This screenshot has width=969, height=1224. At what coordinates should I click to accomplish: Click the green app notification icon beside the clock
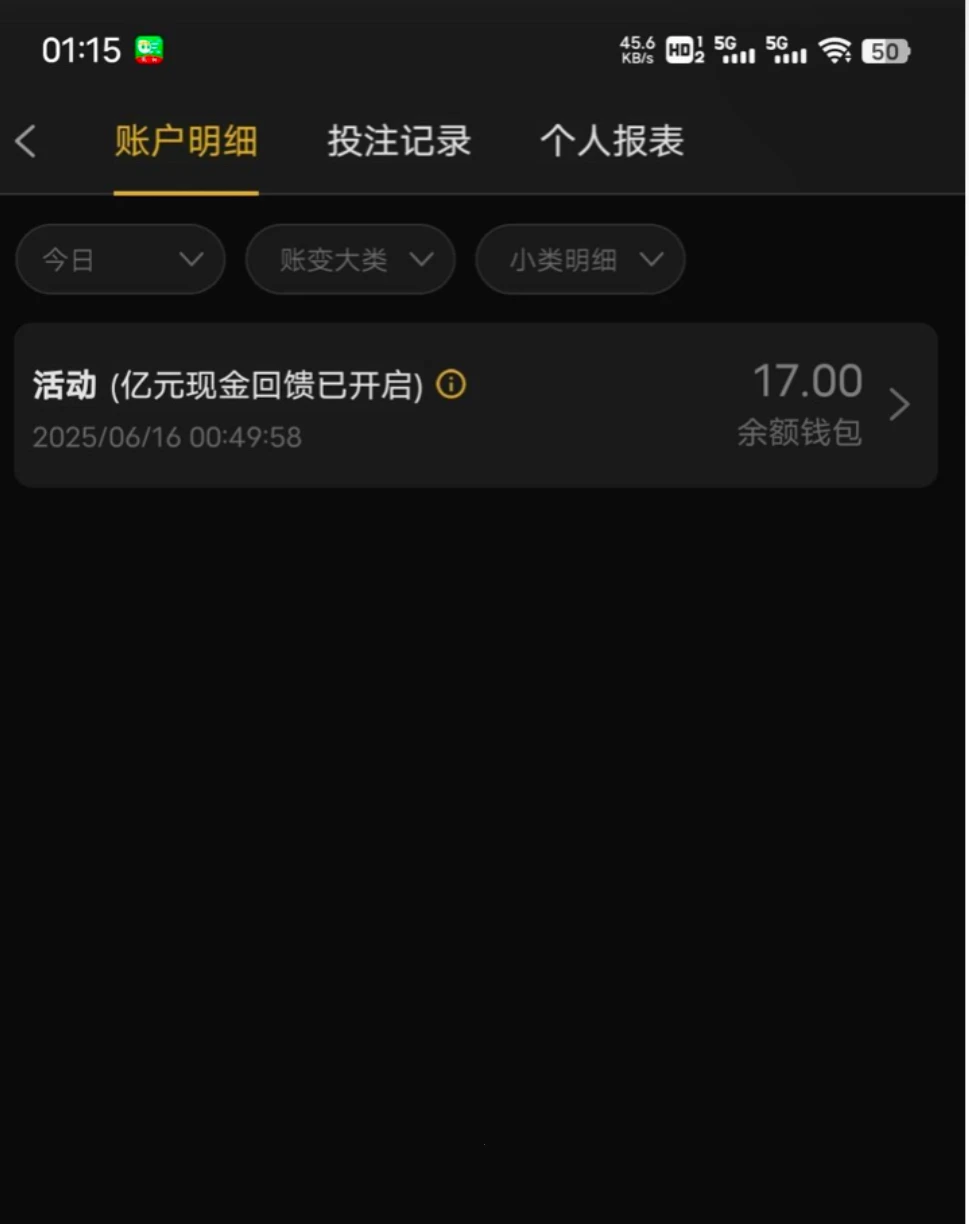point(146,48)
